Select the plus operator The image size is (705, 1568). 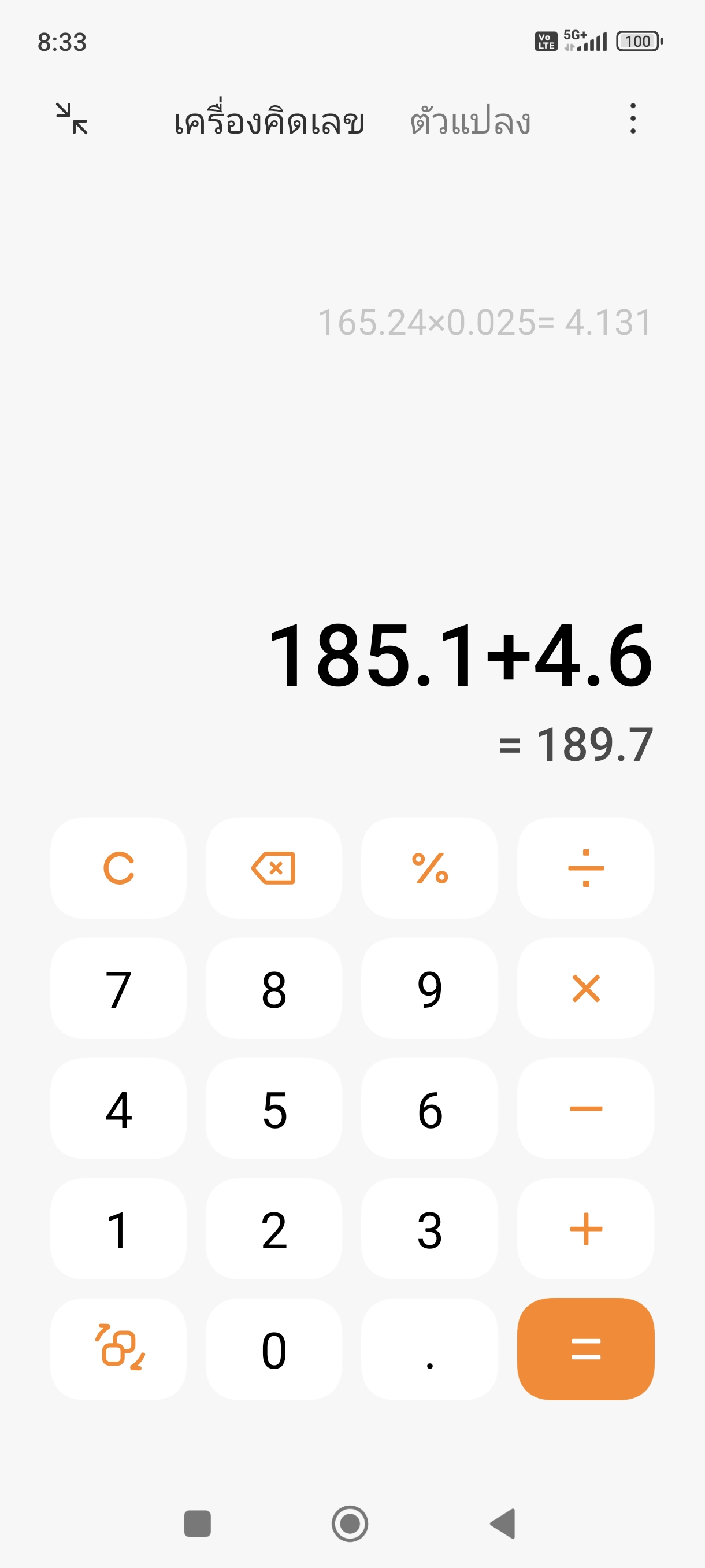586,1229
